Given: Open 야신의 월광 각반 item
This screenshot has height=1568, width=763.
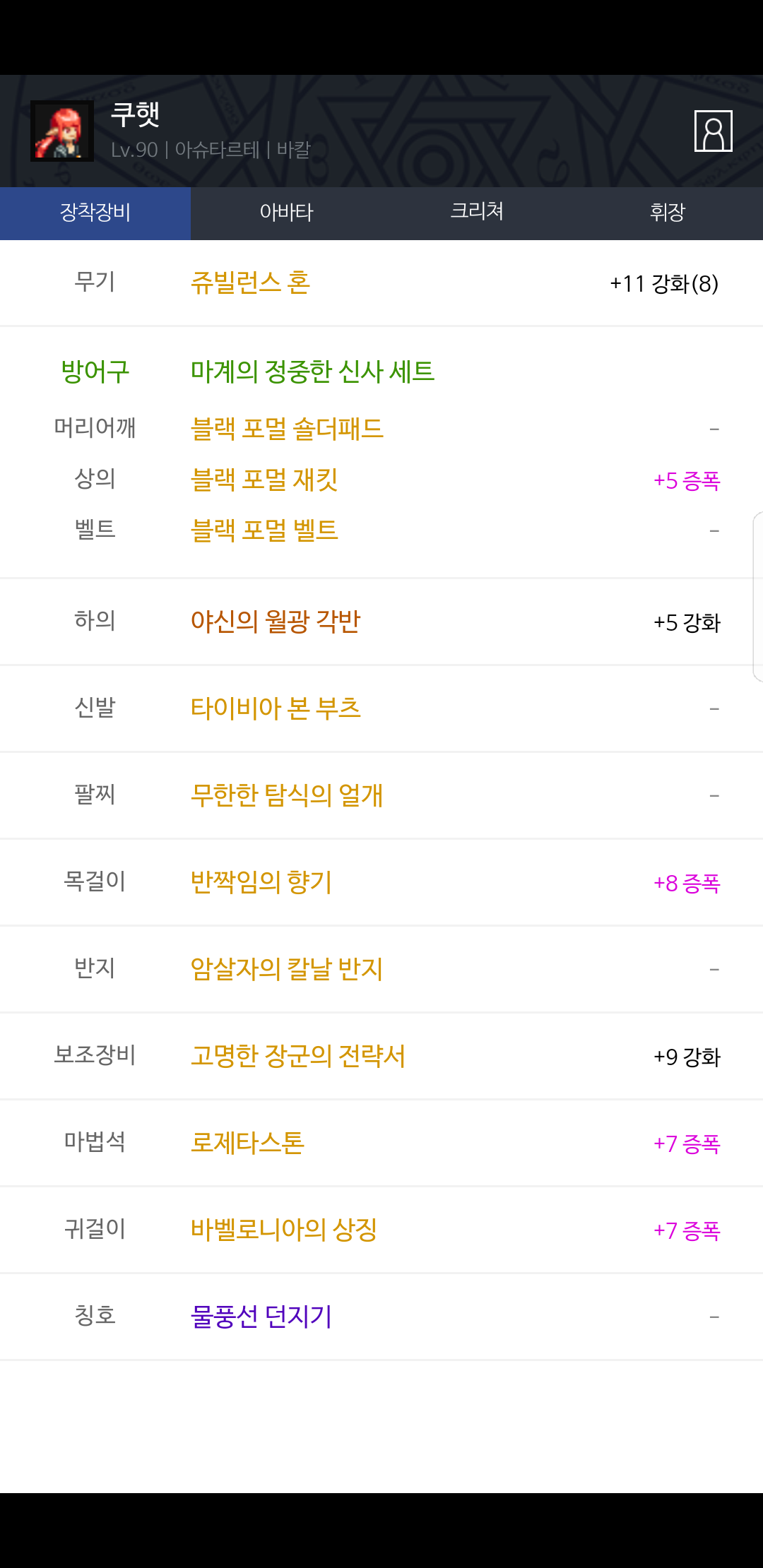Looking at the screenshot, I should coord(276,622).
